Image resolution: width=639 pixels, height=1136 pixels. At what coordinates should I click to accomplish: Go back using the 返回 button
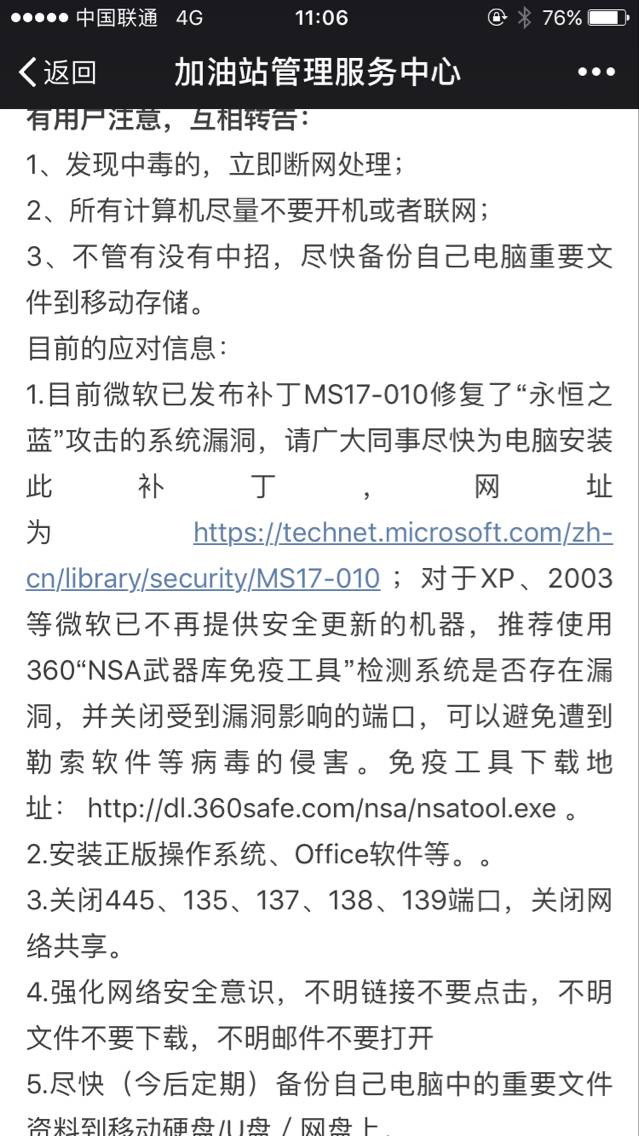(58, 72)
